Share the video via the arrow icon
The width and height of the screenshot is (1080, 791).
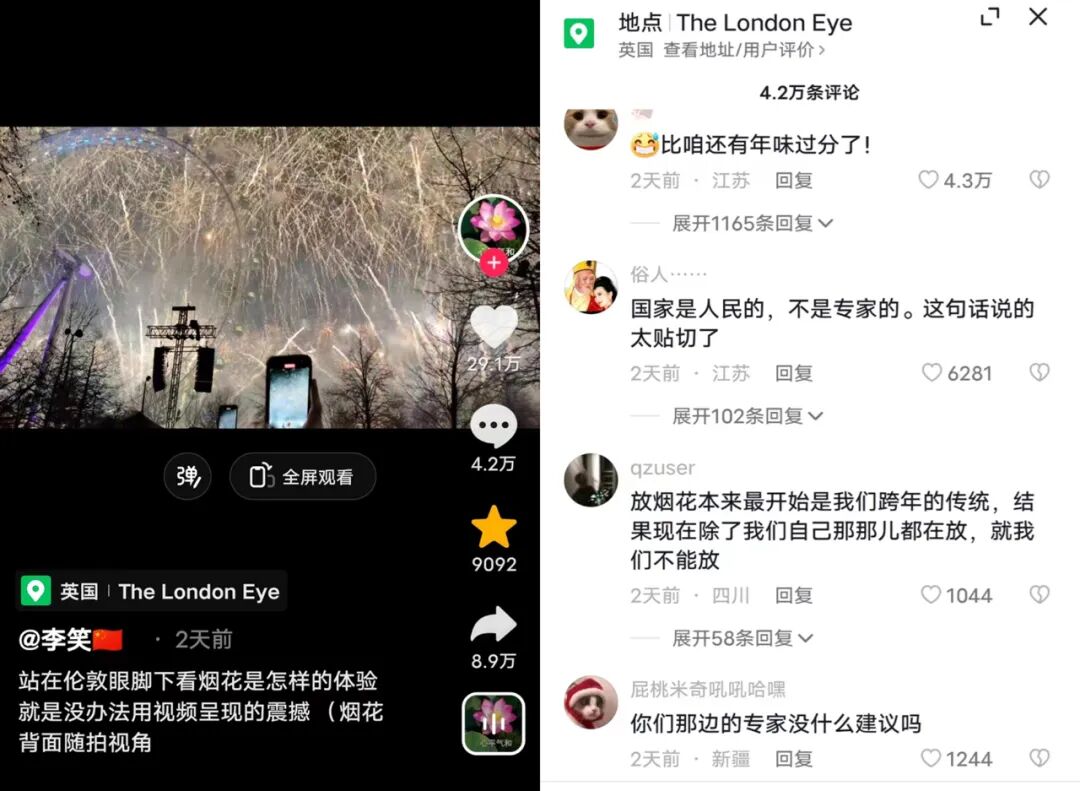(493, 626)
